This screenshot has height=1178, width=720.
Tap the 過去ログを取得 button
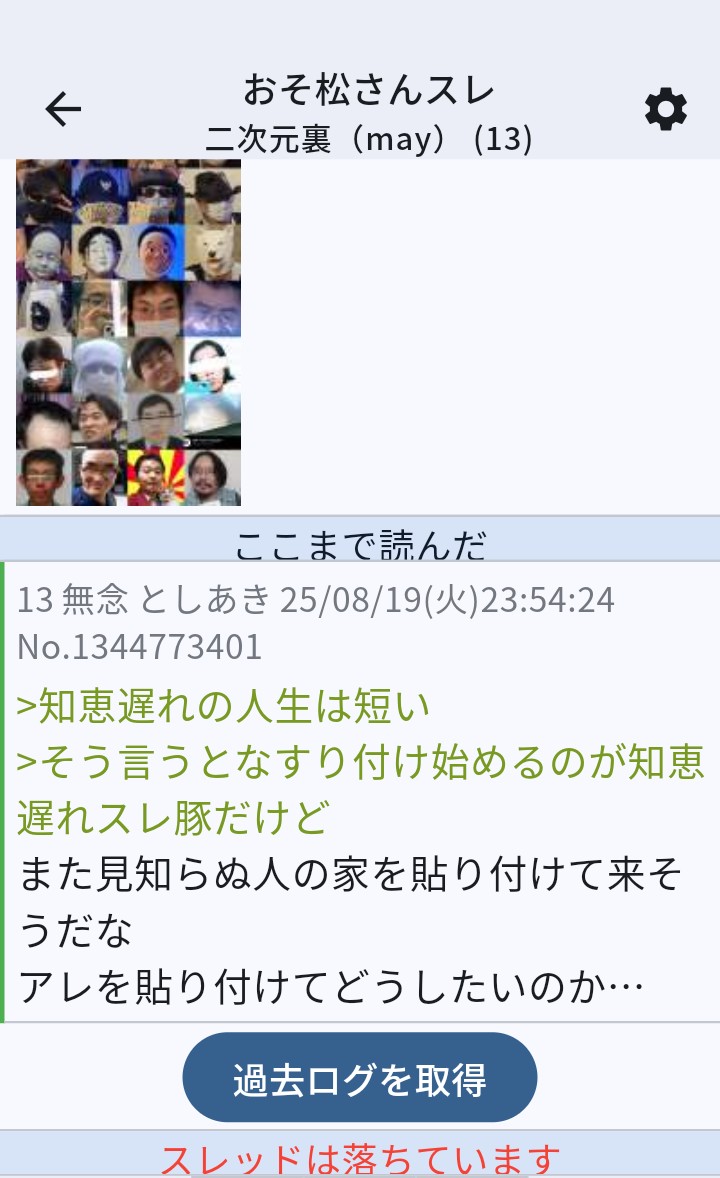point(360,1077)
